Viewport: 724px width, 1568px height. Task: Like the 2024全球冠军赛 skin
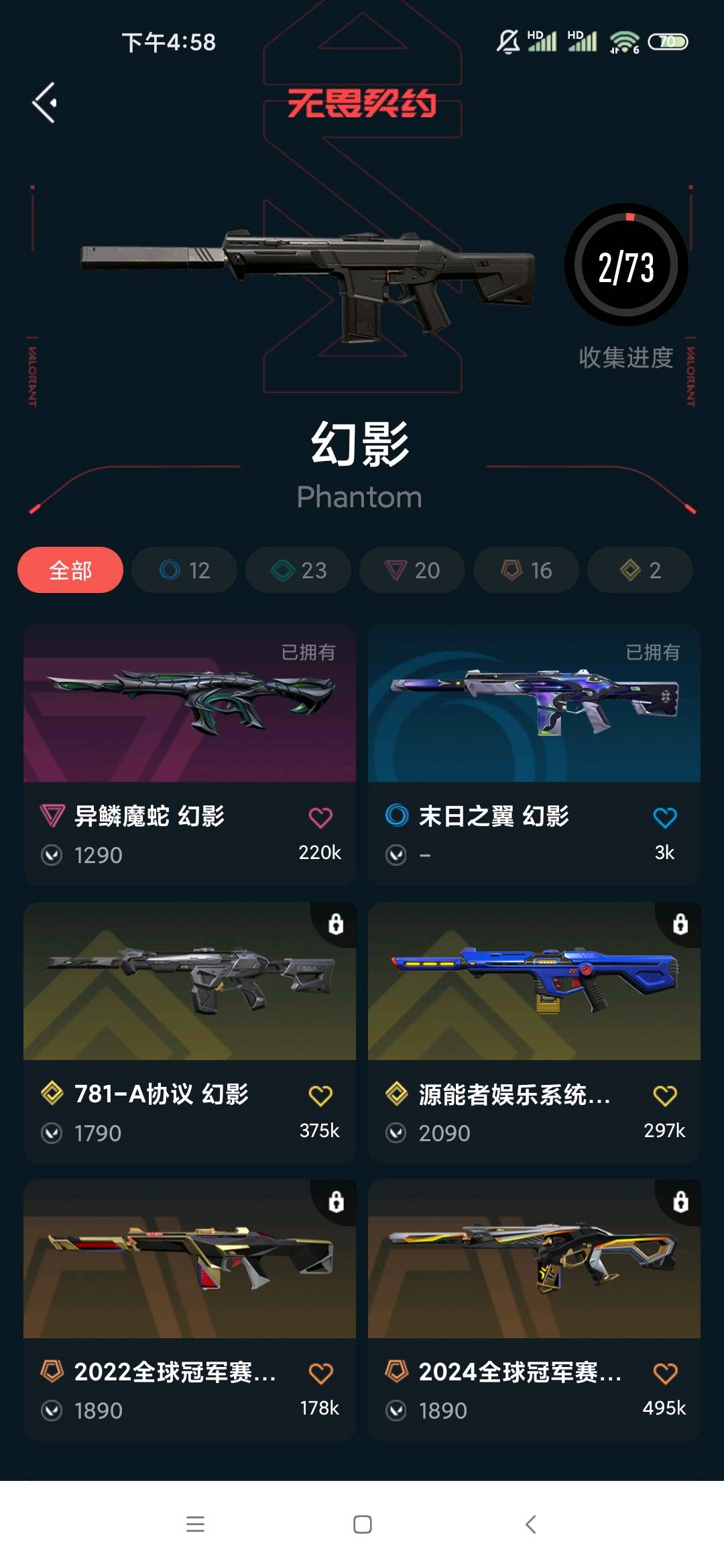point(665,1374)
